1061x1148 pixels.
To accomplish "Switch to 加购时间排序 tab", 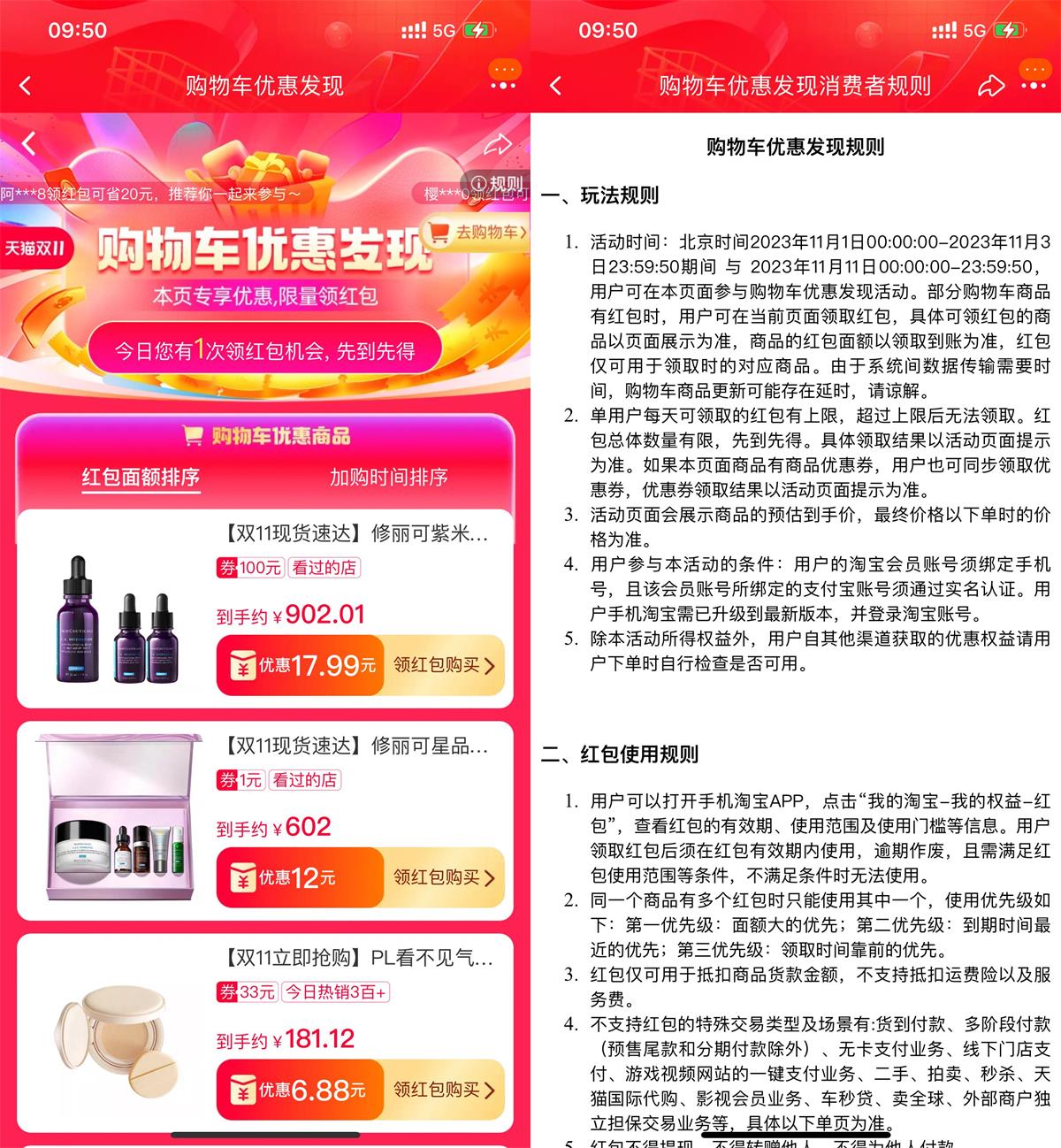I will coord(388,478).
